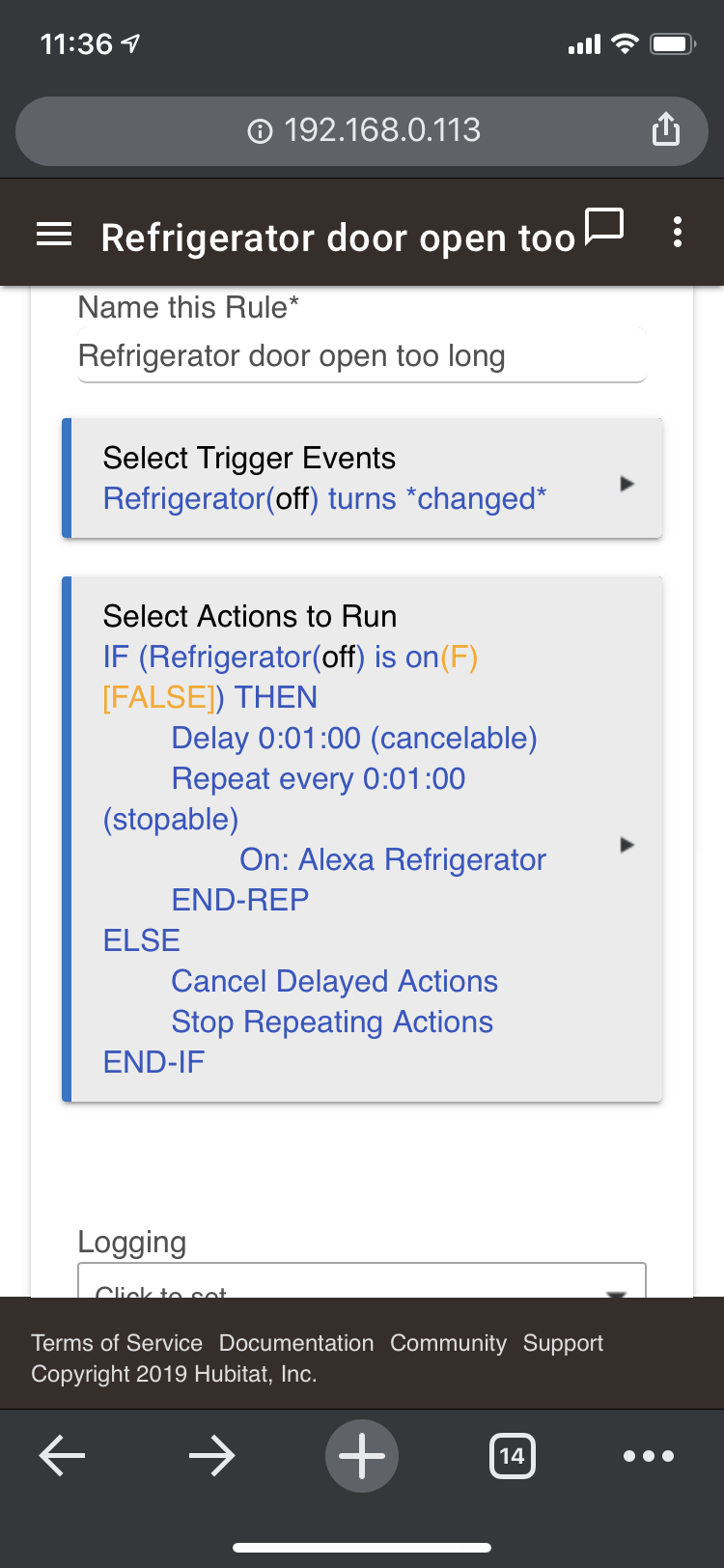Open the chat bubble icon in header
Viewport: 724px width, 1568px height.
click(x=605, y=228)
